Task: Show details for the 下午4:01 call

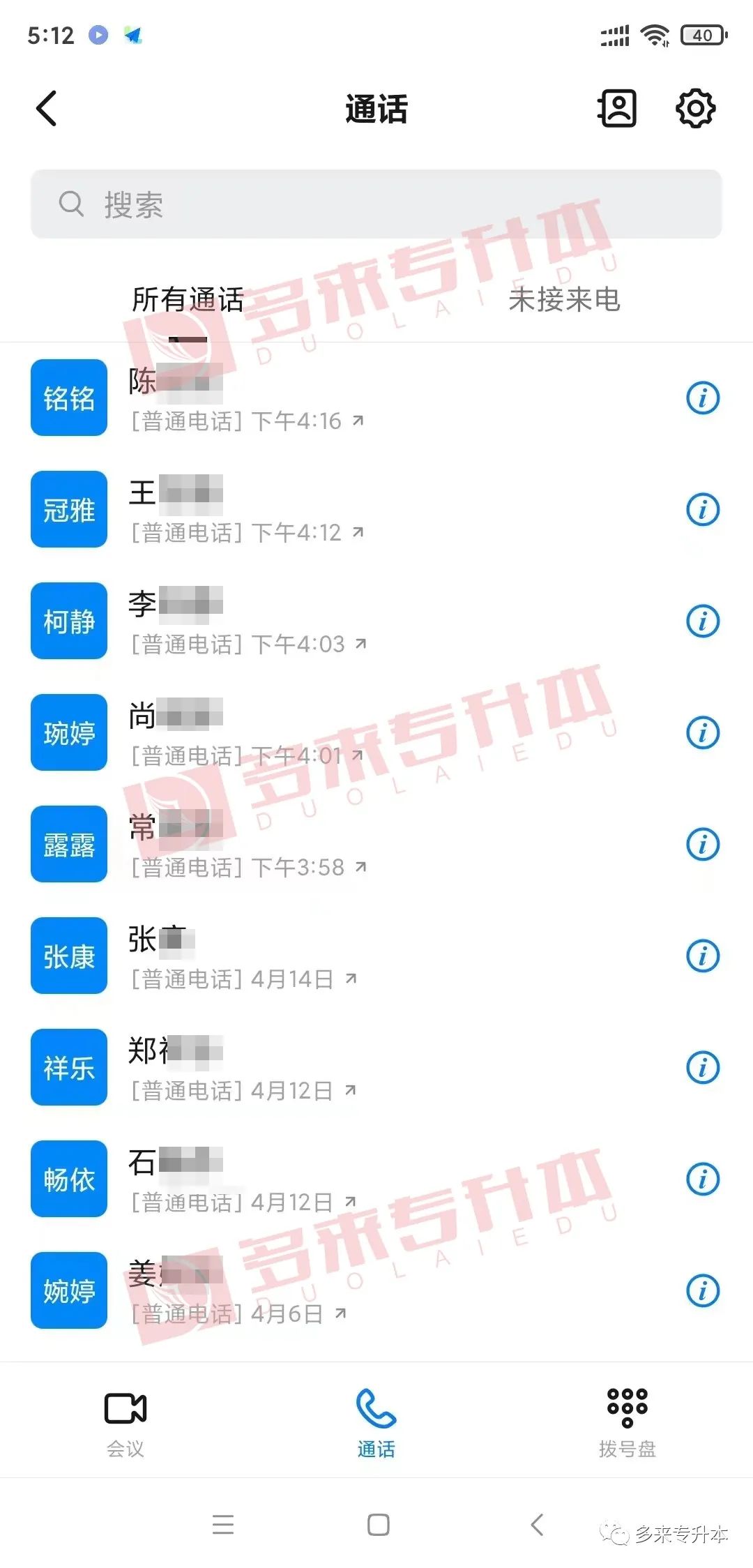Action: 703,733
